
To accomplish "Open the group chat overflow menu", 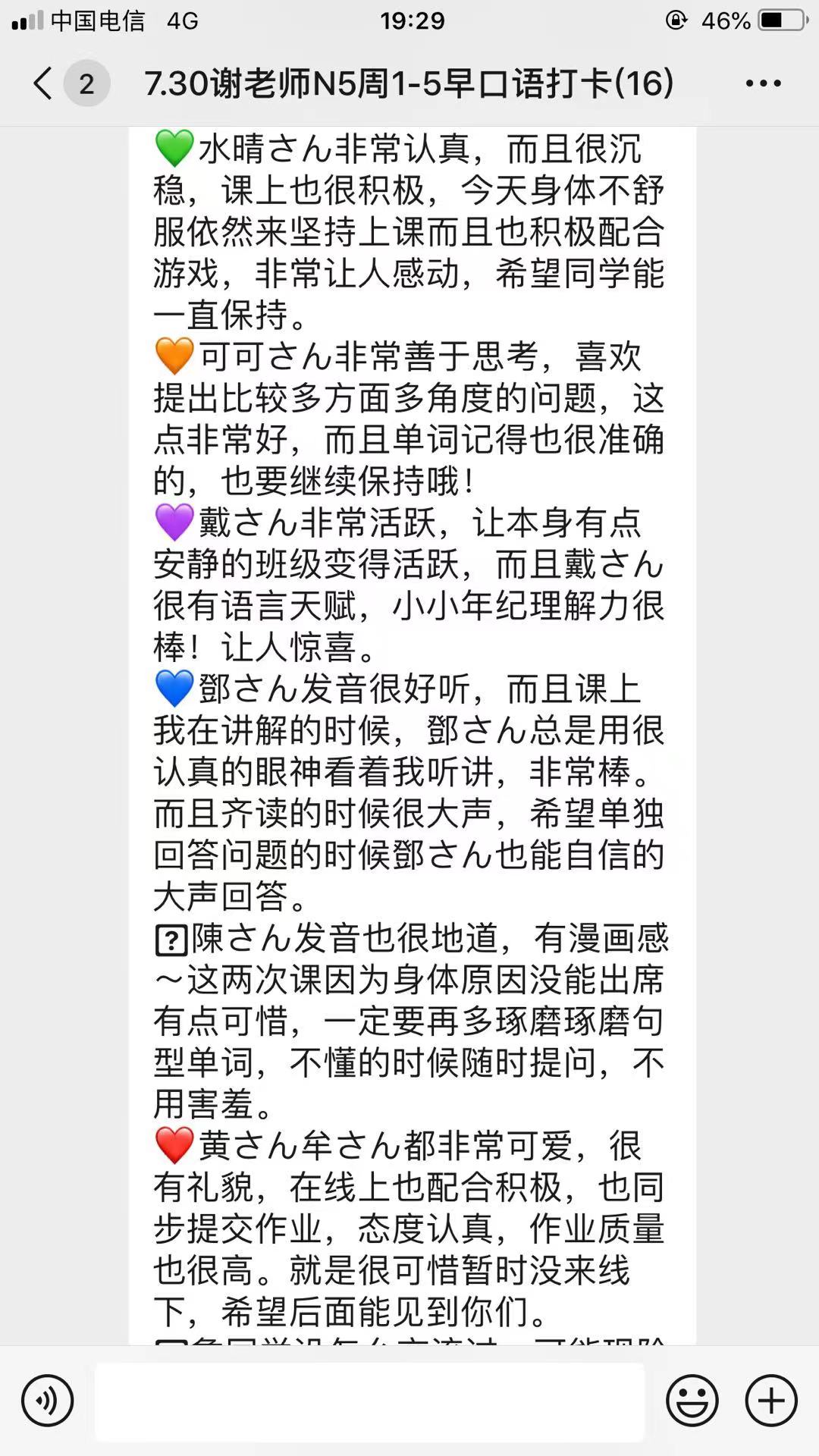I will click(763, 83).
